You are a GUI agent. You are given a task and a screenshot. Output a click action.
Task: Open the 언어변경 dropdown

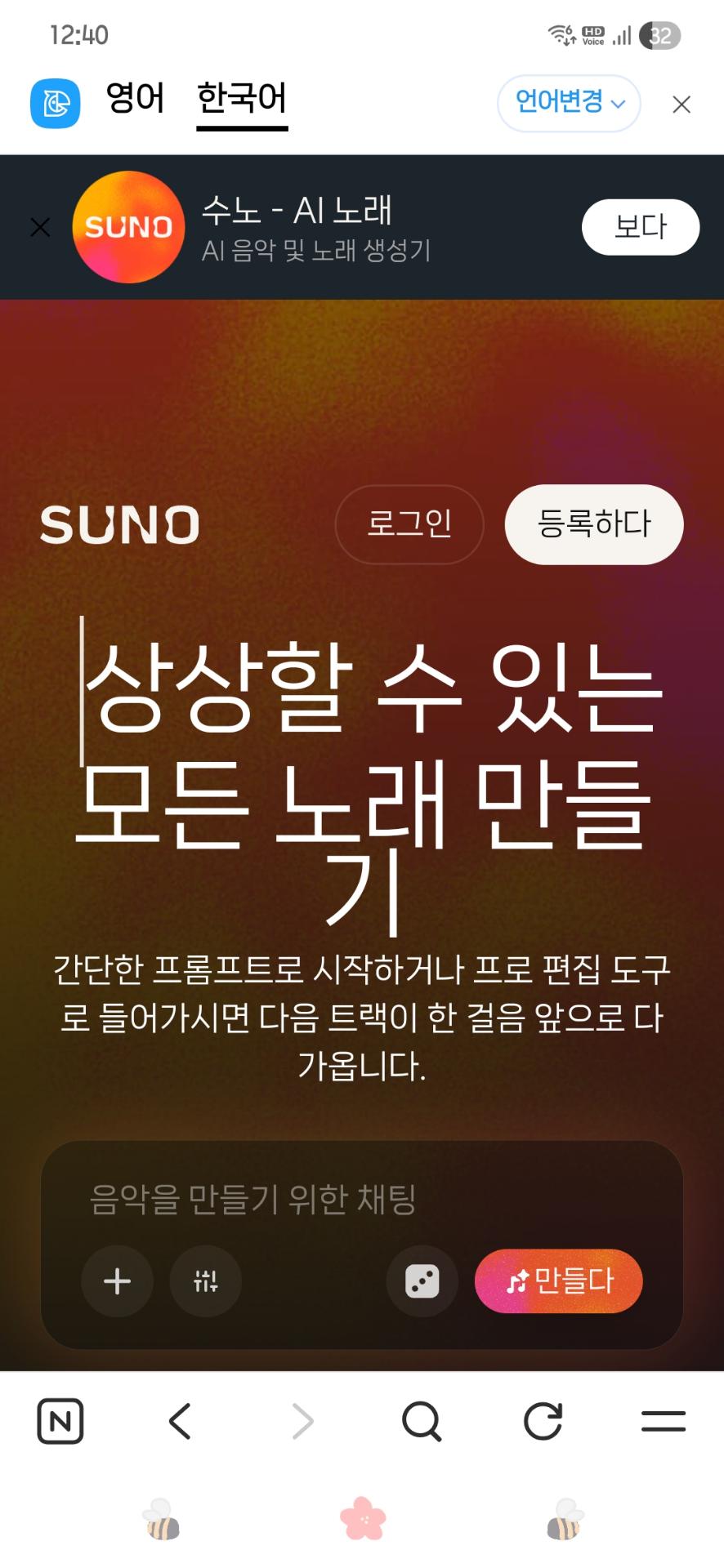[x=569, y=103]
